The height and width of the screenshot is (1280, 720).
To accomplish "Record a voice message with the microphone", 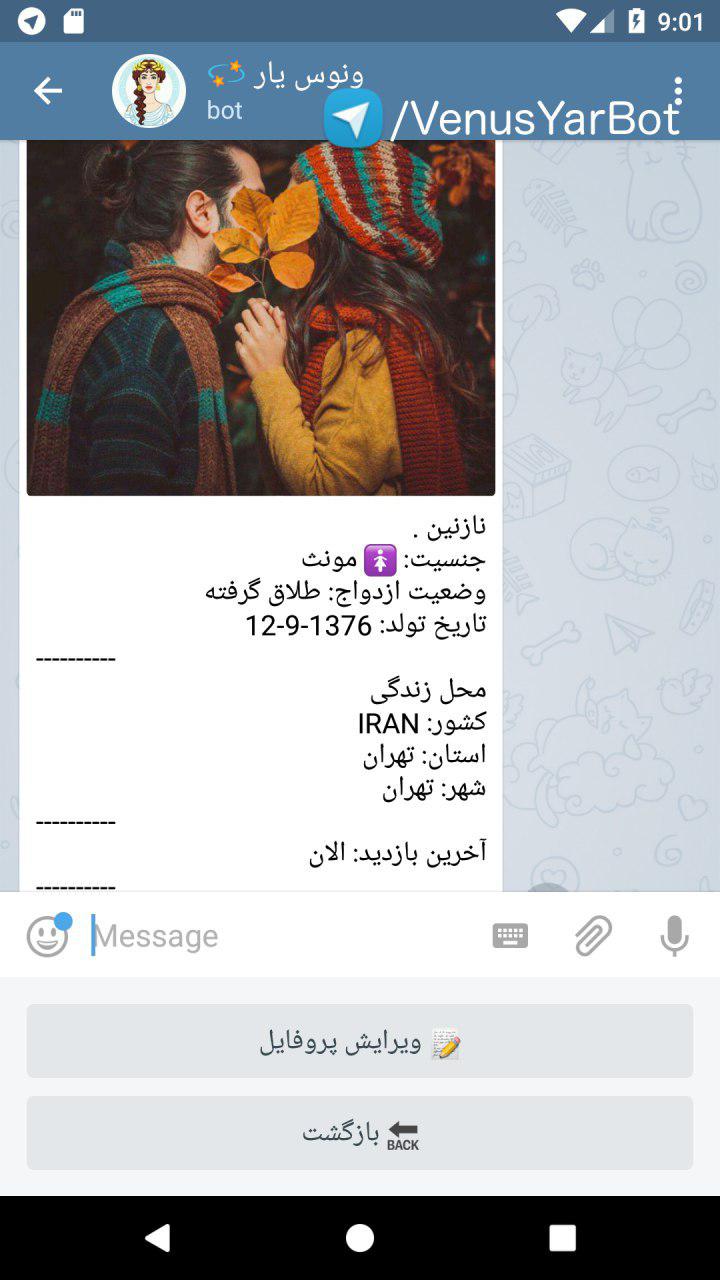I will click(x=674, y=936).
